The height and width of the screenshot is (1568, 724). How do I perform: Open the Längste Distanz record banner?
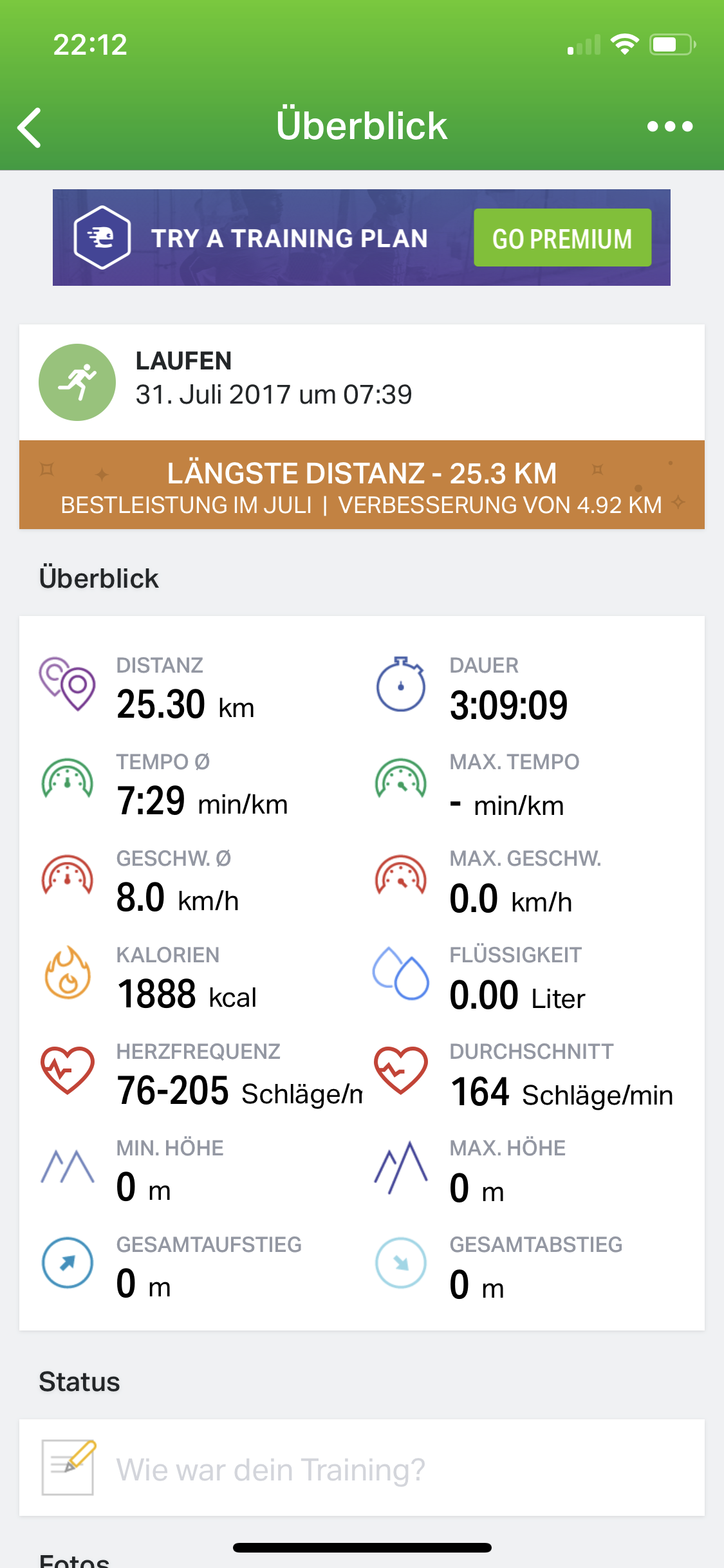[362, 485]
